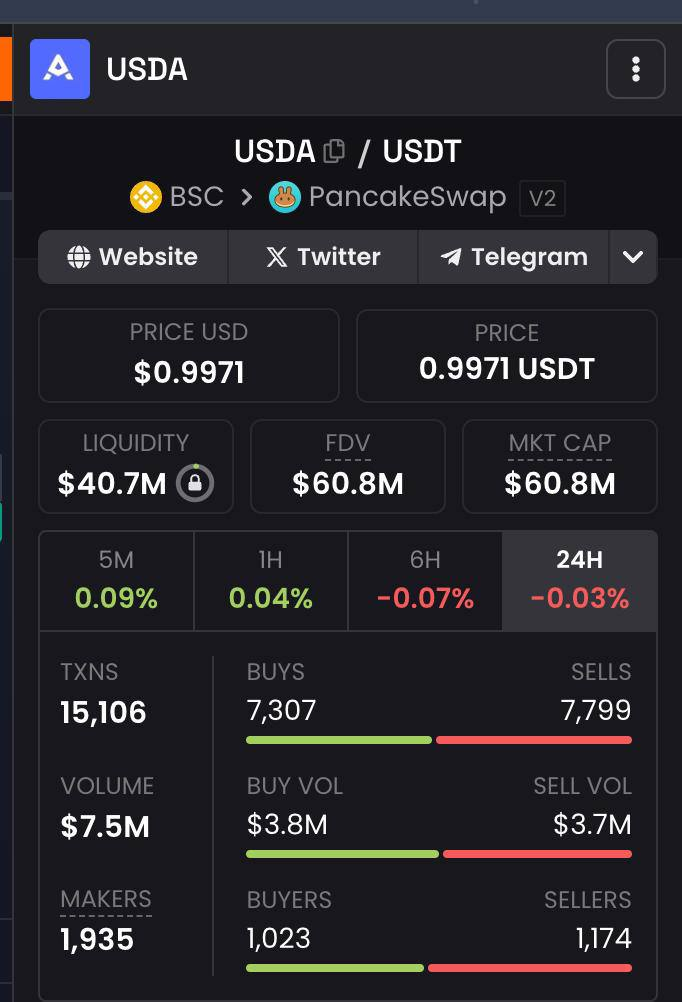View the liquidity lock details

point(195,484)
